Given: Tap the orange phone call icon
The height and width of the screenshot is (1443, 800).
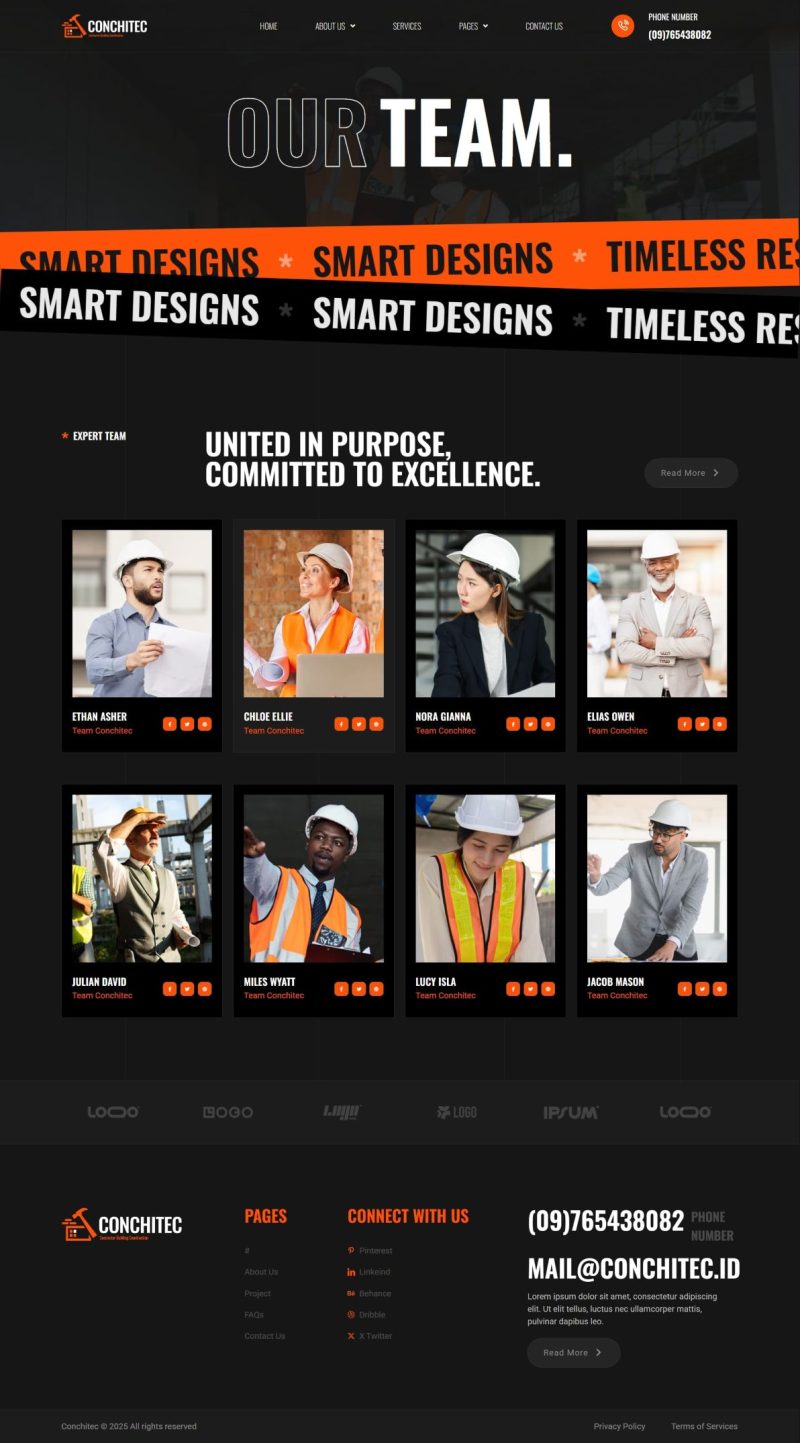Looking at the screenshot, I should pos(623,26).
